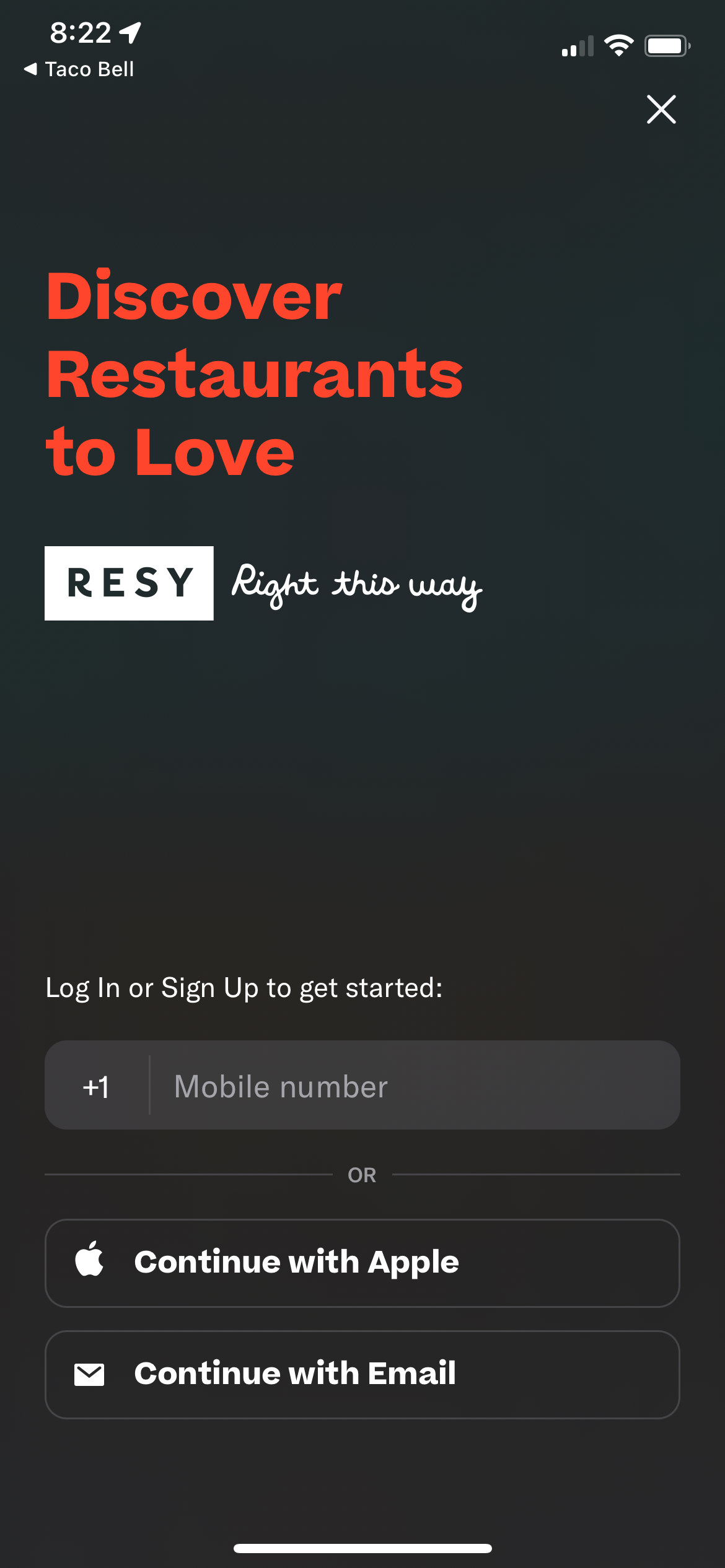Viewport: 725px width, 1568px height.
Task: Tap the RESY logo box
Action: pyautogui.click(x=129, y=583)
